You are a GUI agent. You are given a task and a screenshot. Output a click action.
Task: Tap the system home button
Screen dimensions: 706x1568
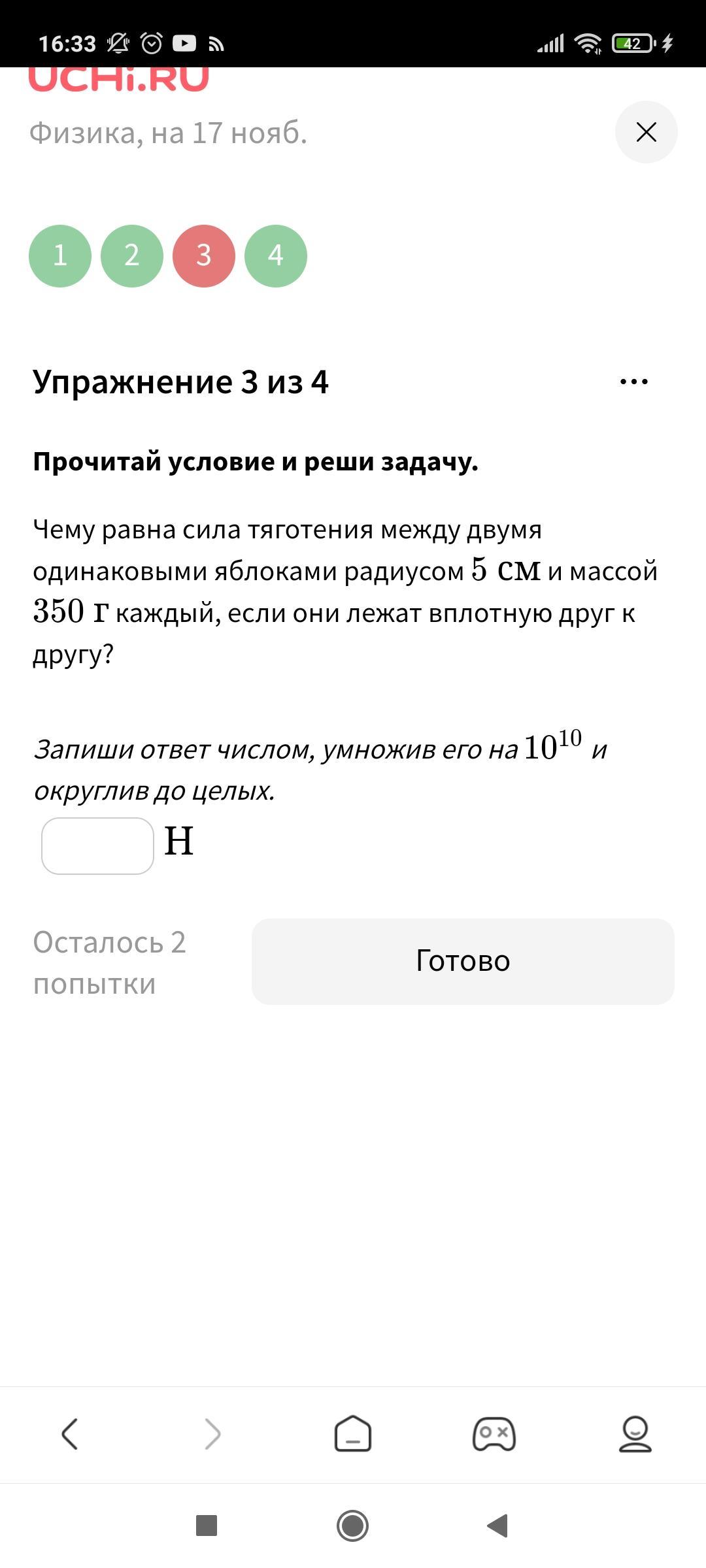click(353, 1526)
